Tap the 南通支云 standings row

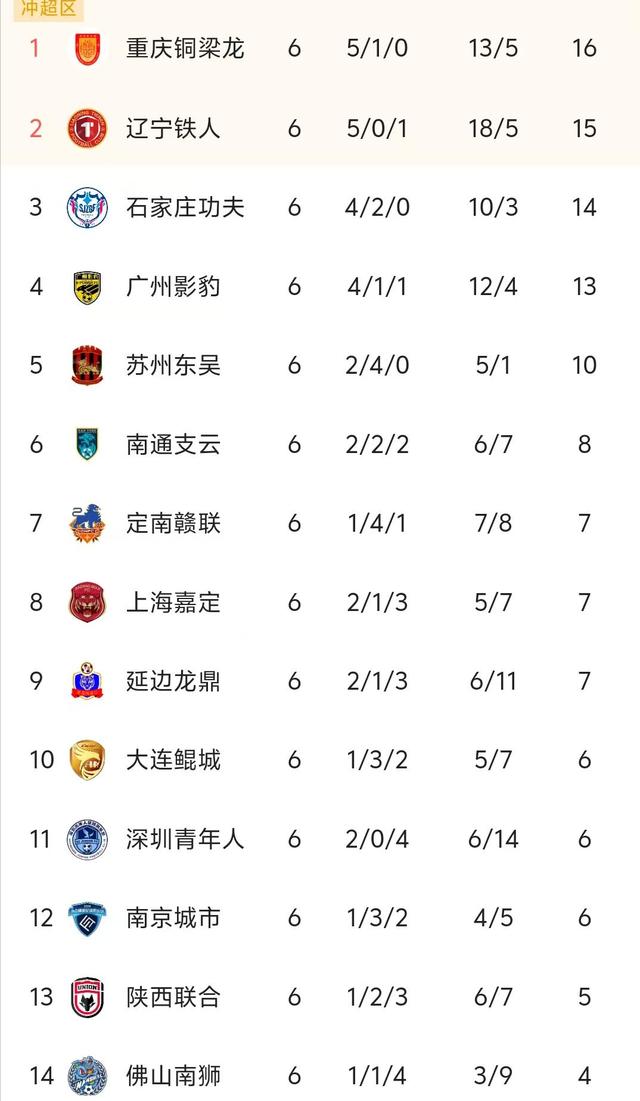click(172, 444)
